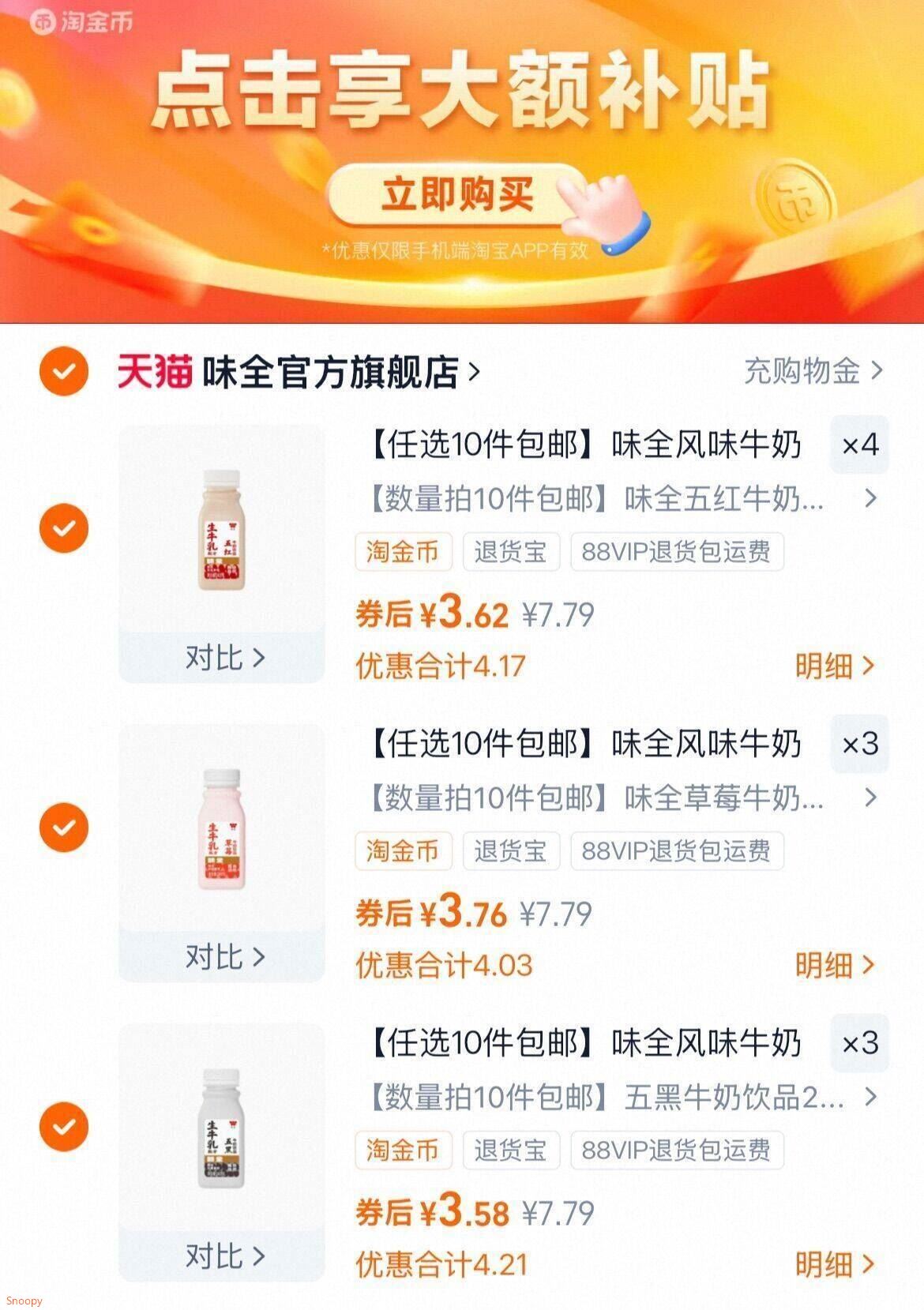
Task: Toggle the checkbox for 五黑牛奶饮品
Action: pyautogui.click(x=64, y=1126)
